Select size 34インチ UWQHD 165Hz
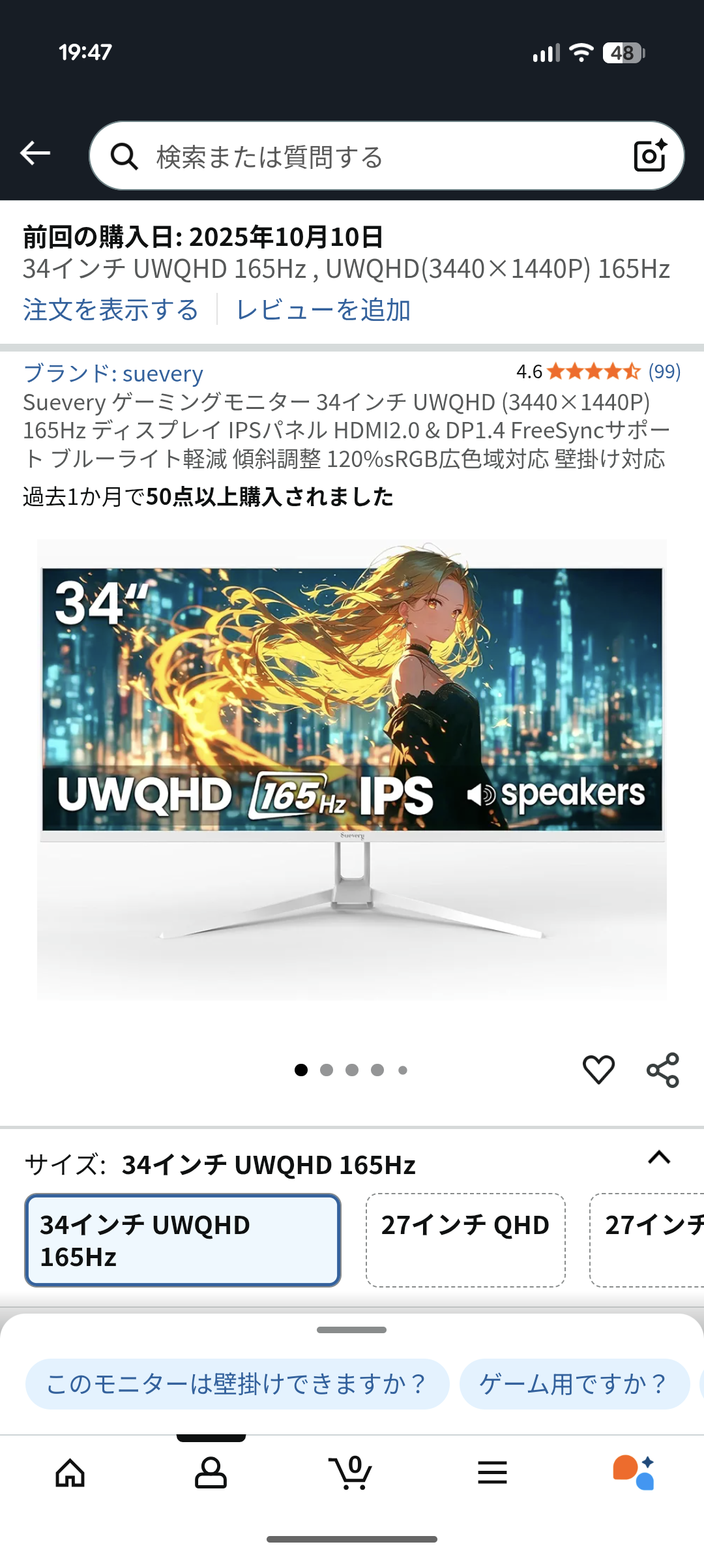 183,1240
